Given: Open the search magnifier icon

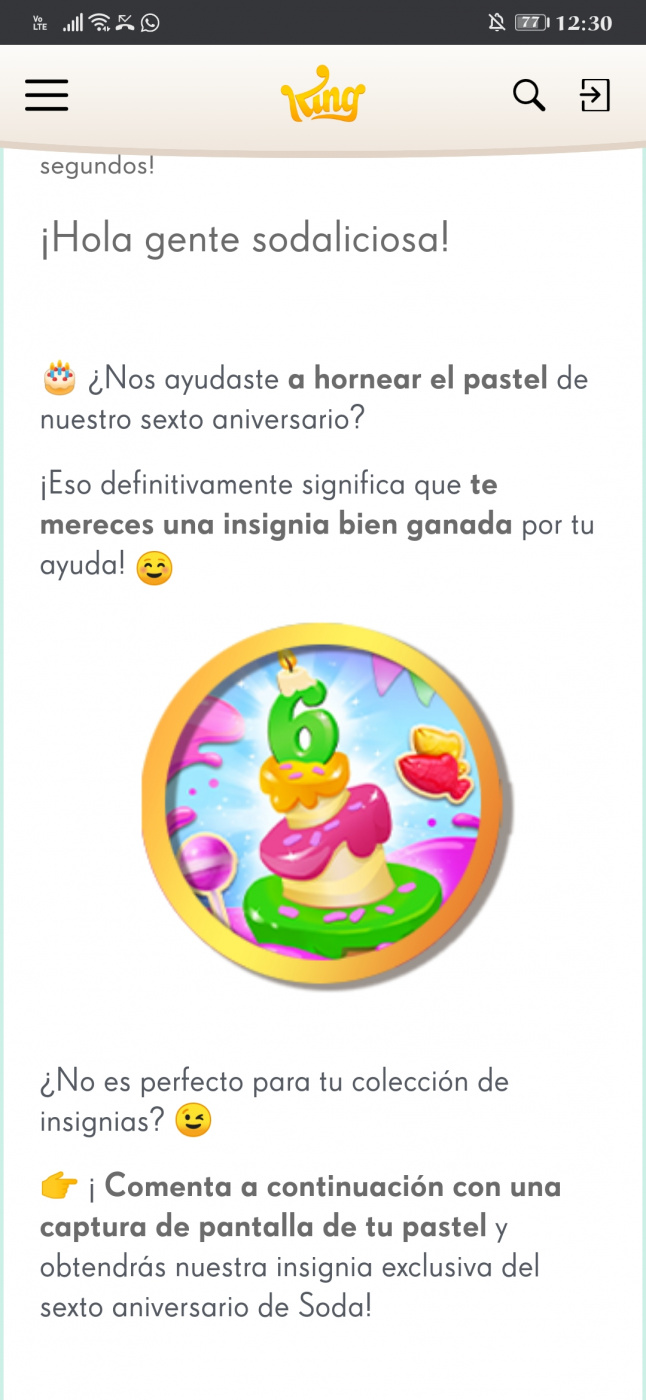Looking at the screenshot, I should tap(529, 95).
